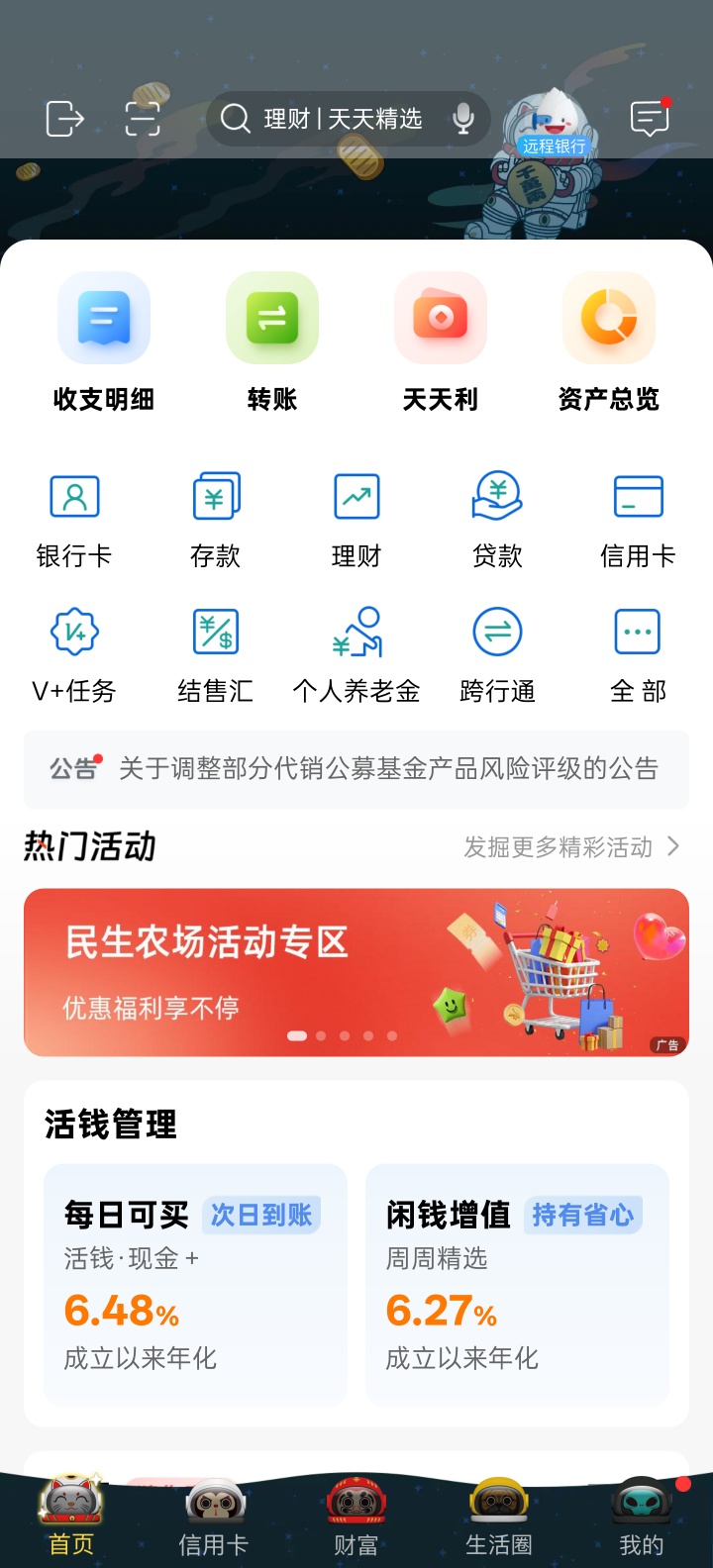Open the messages icon with red dot
This screenshot has width=713, height=1568.
(650, 119)
